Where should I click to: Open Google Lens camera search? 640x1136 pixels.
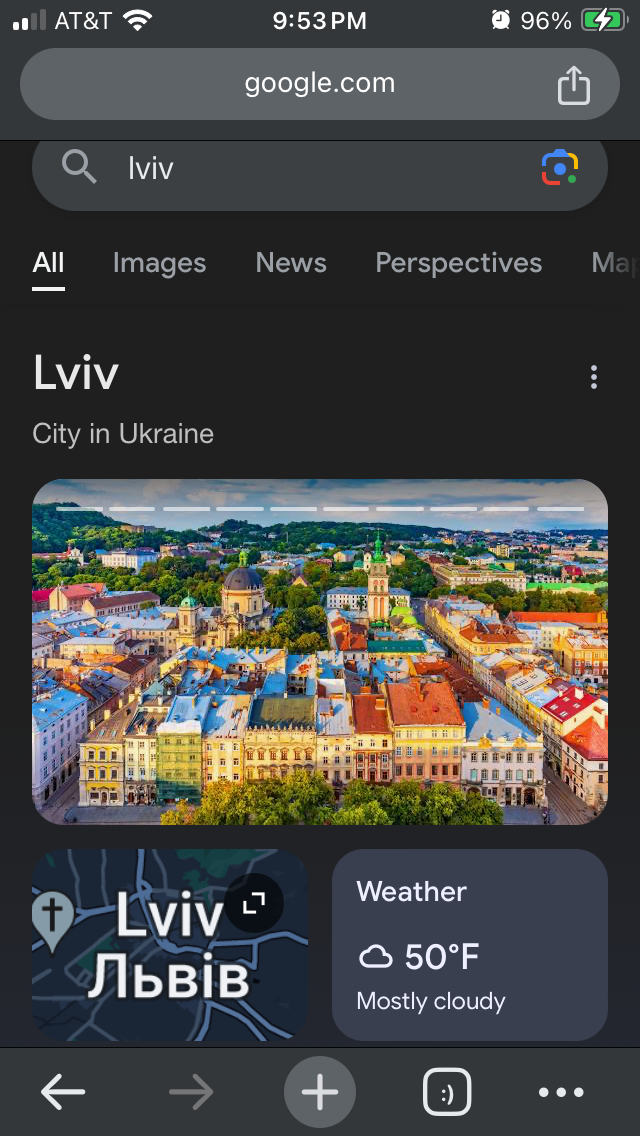coord(560,168)
